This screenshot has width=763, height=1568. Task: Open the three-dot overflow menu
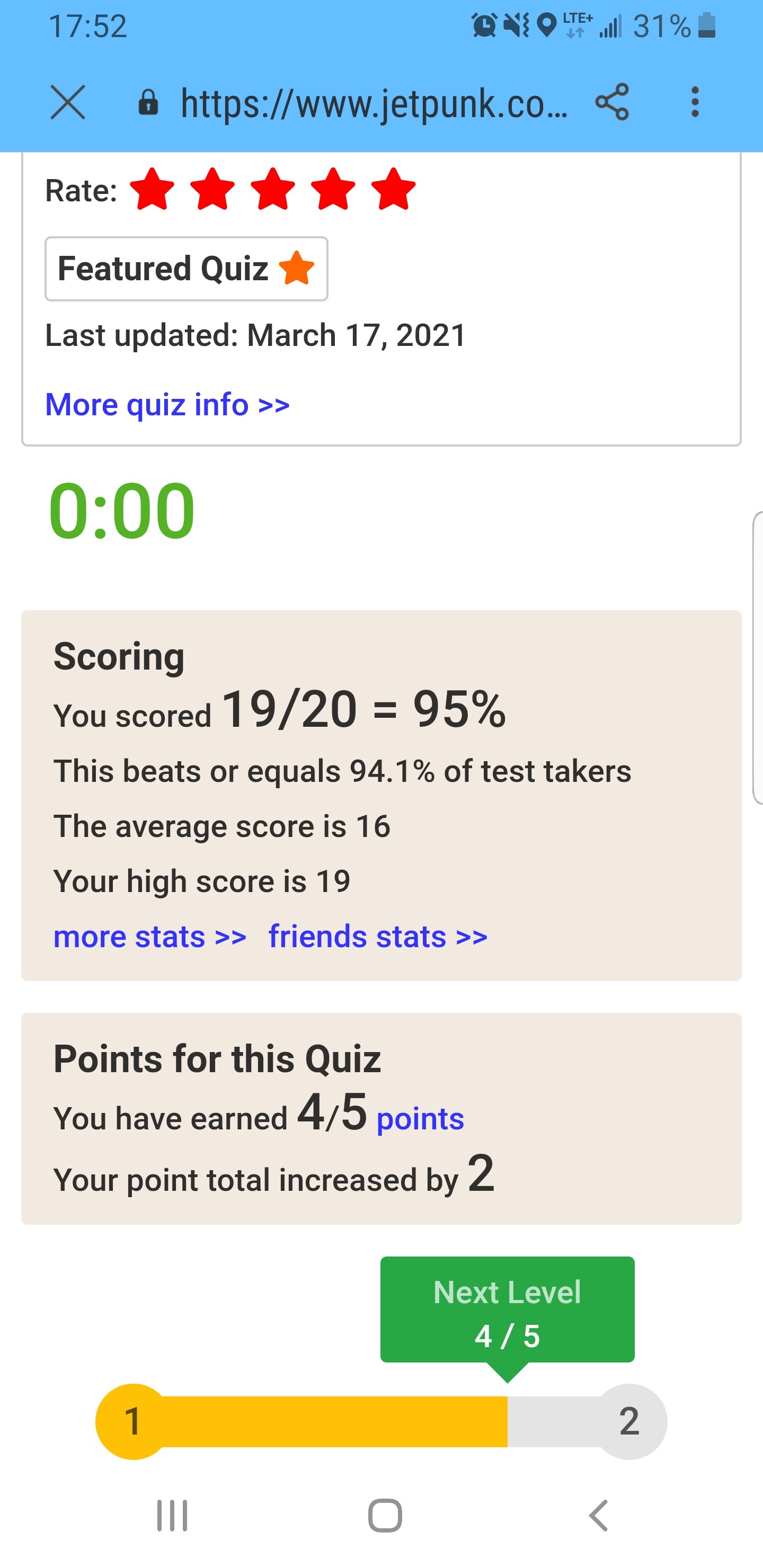695,102
